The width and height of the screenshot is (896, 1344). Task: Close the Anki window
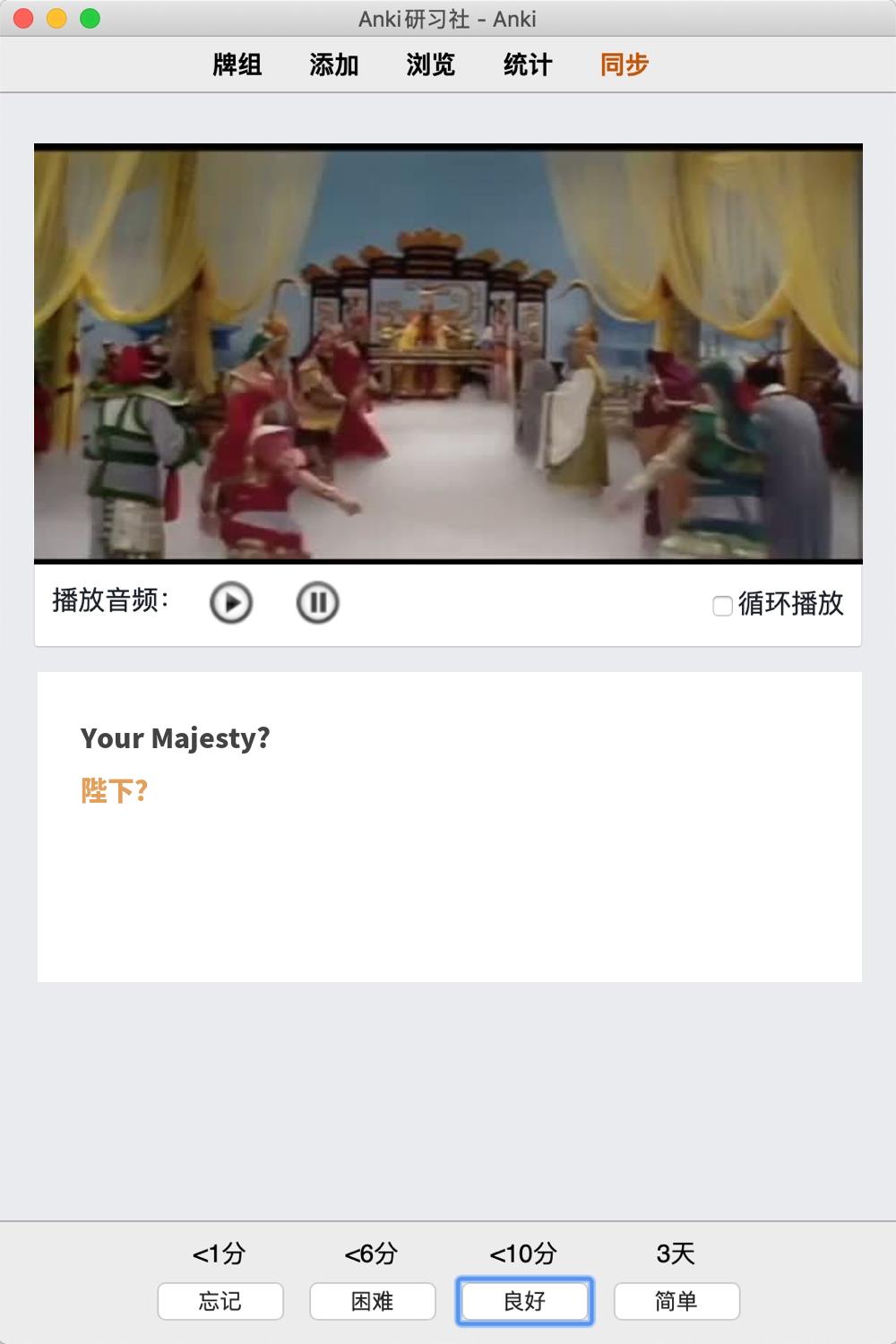24,18
